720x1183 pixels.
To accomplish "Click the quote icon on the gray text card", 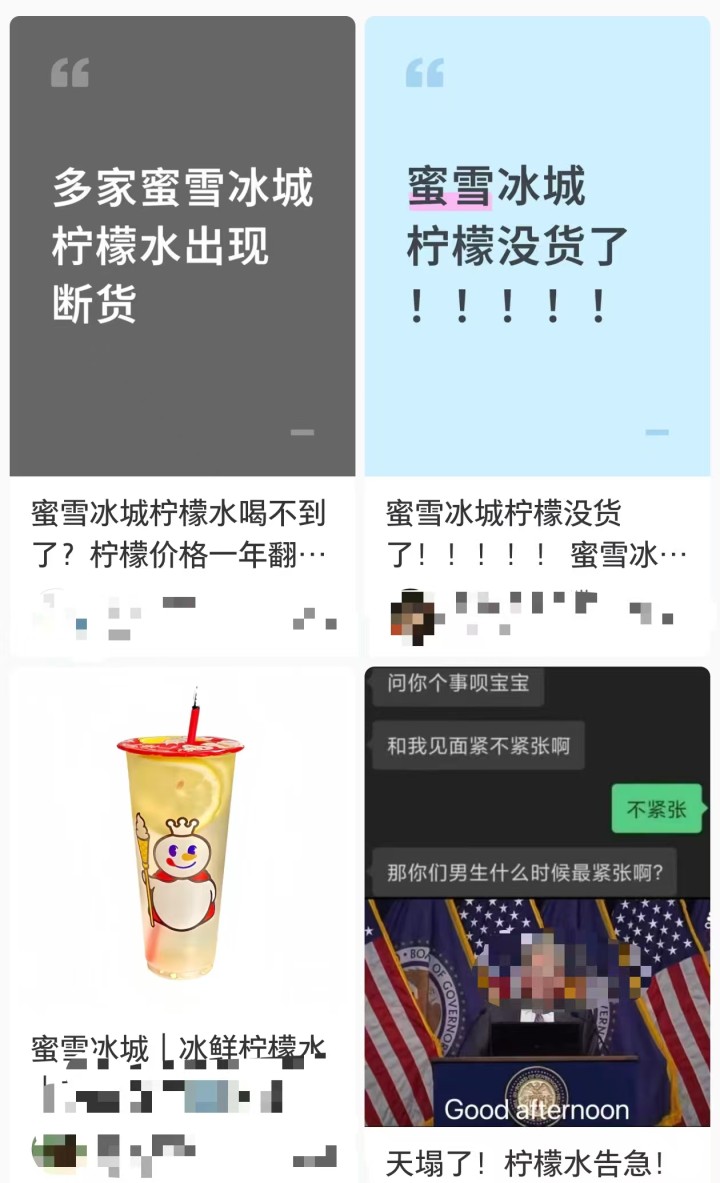I will click(x=70, y=72).
